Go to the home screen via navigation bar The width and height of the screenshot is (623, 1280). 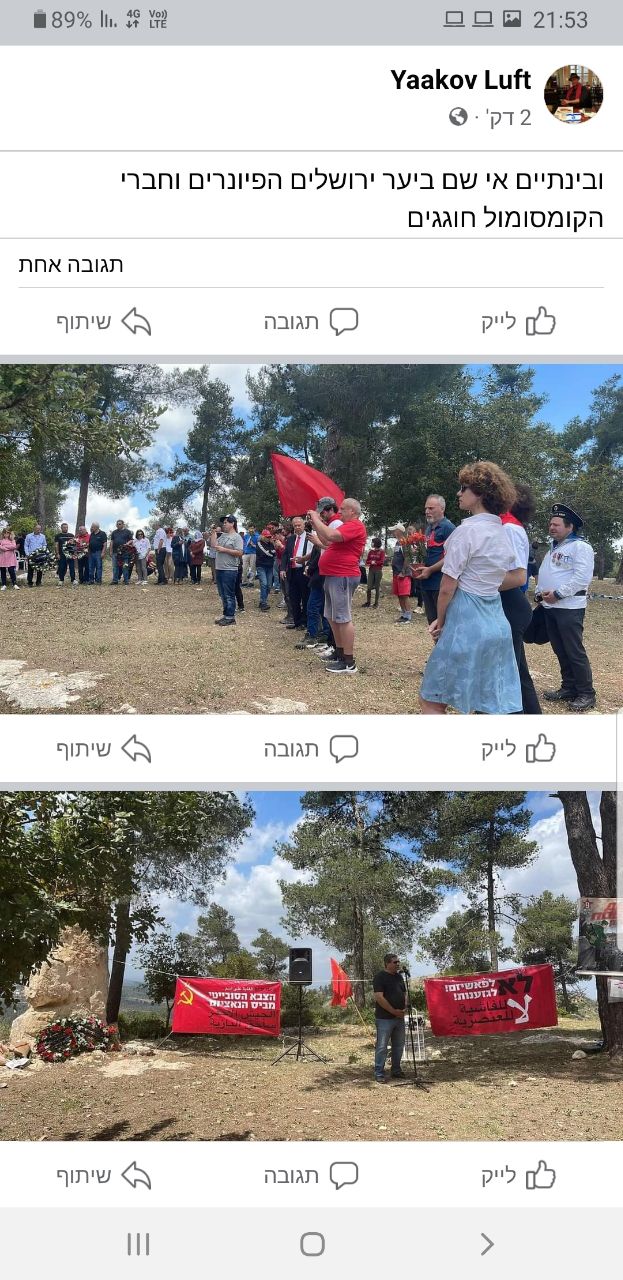coord(312,1244)
